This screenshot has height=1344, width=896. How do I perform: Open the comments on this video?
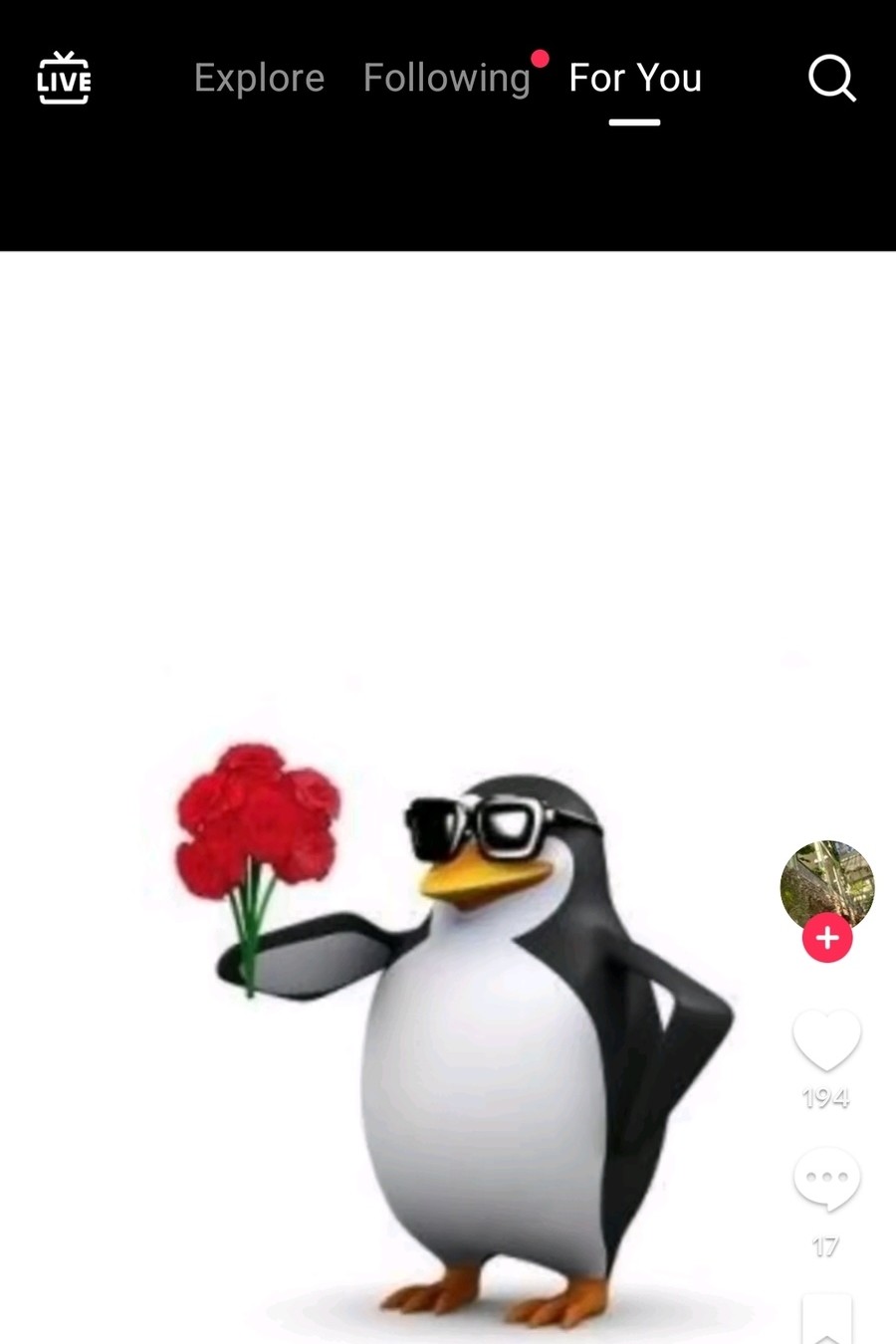tap(826, 1180)
